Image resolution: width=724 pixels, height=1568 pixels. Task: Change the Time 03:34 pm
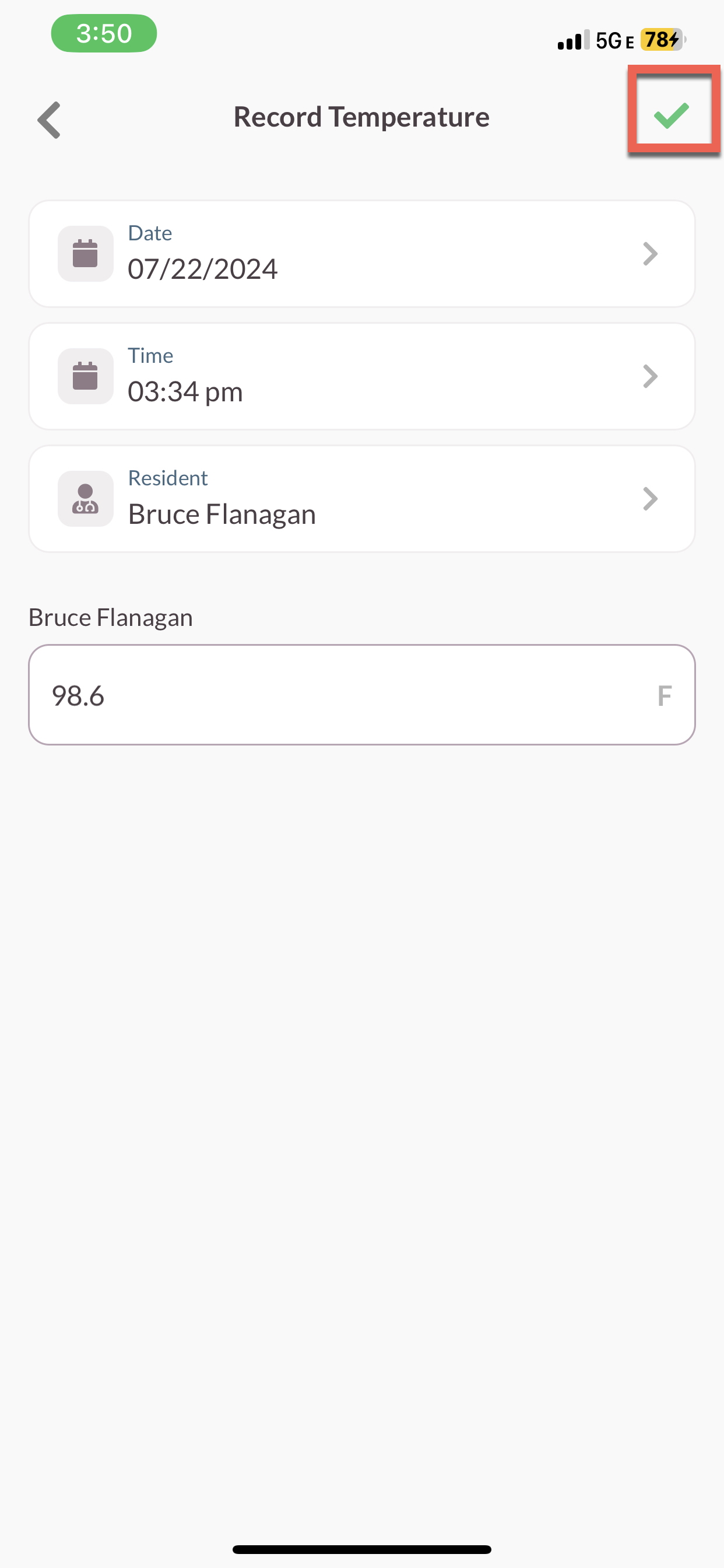(x=361, y=376)
